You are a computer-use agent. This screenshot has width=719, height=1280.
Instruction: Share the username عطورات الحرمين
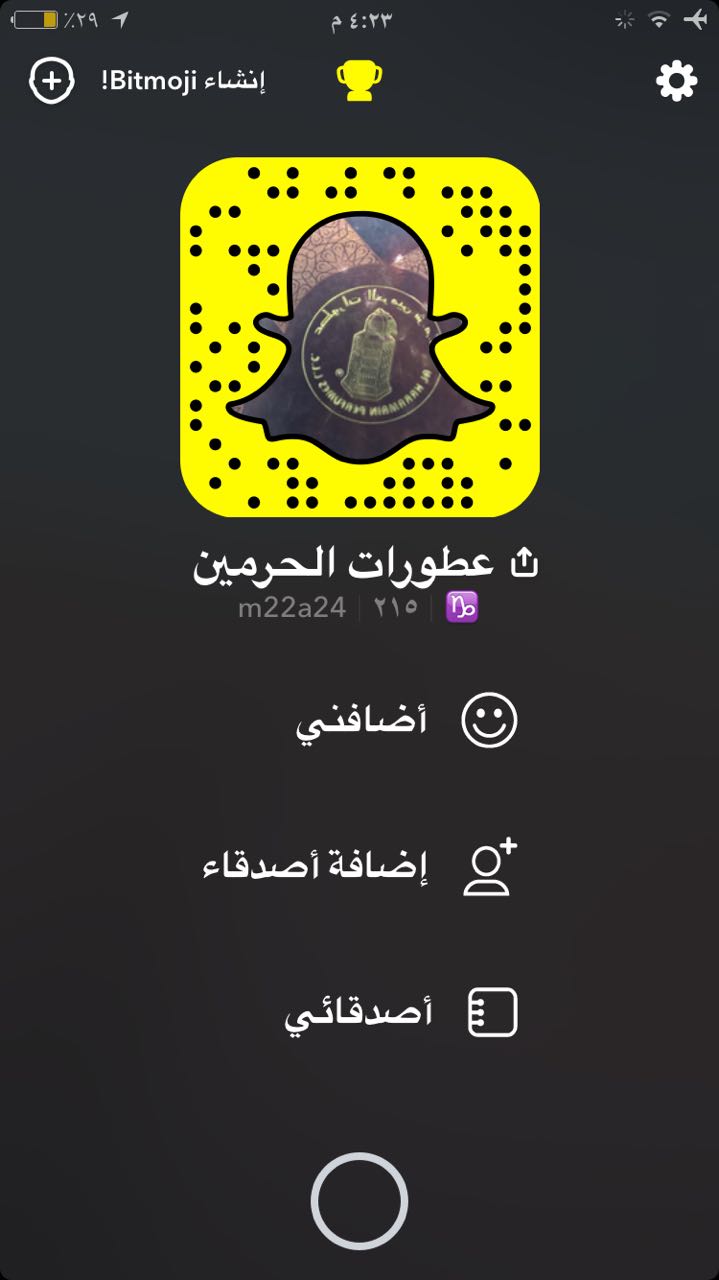[x=524, y=564]
